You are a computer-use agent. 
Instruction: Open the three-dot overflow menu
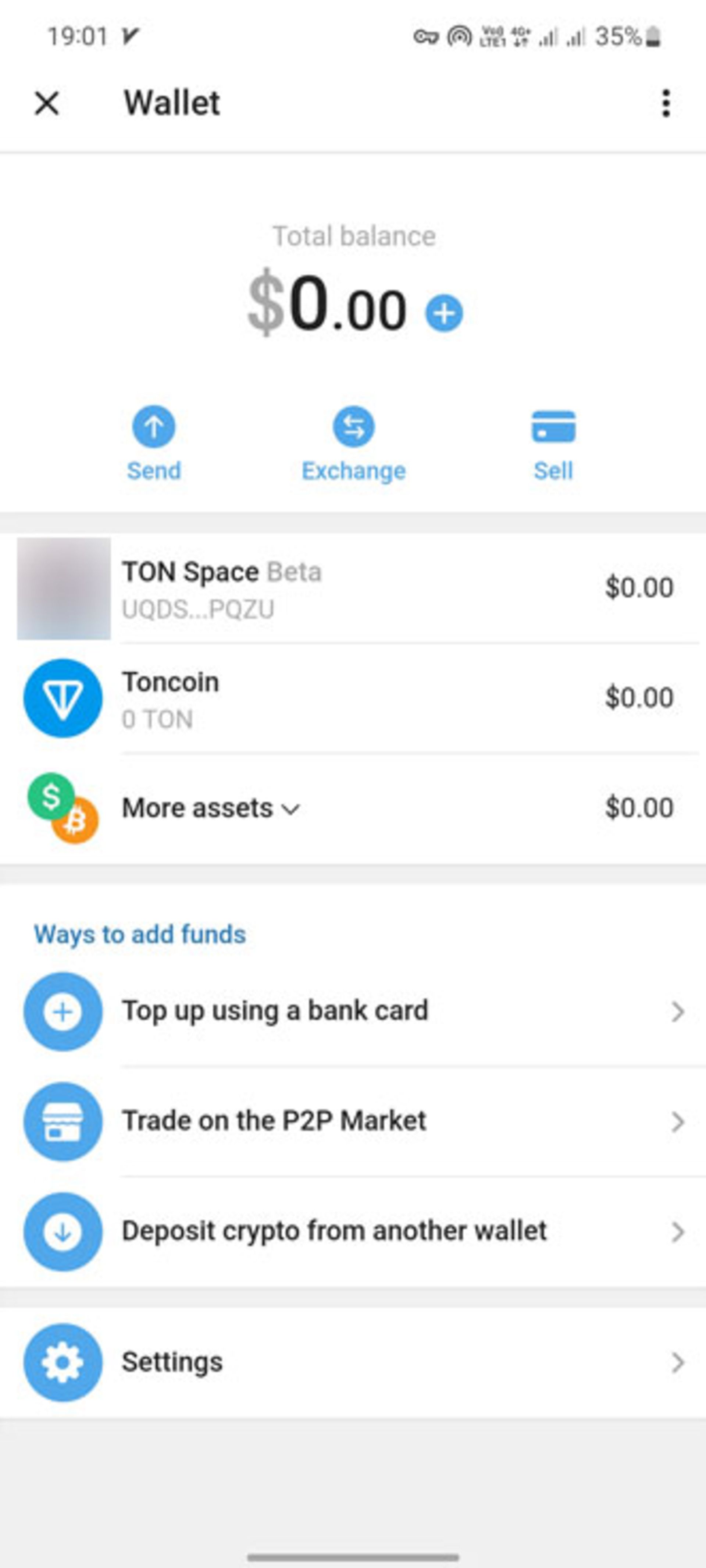tap(666, 103)
